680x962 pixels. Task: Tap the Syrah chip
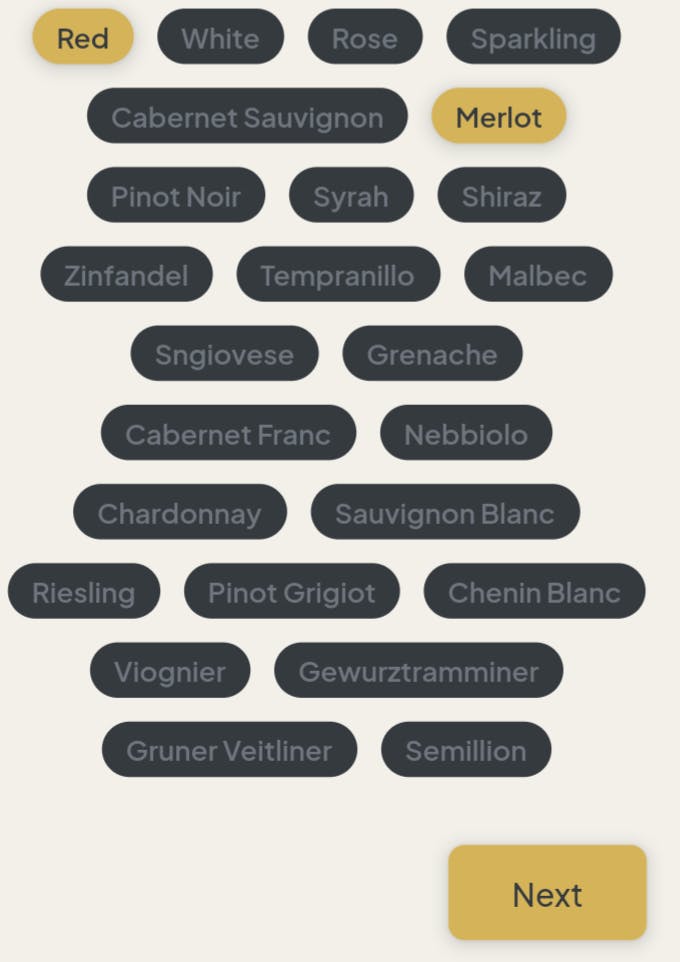351,196
